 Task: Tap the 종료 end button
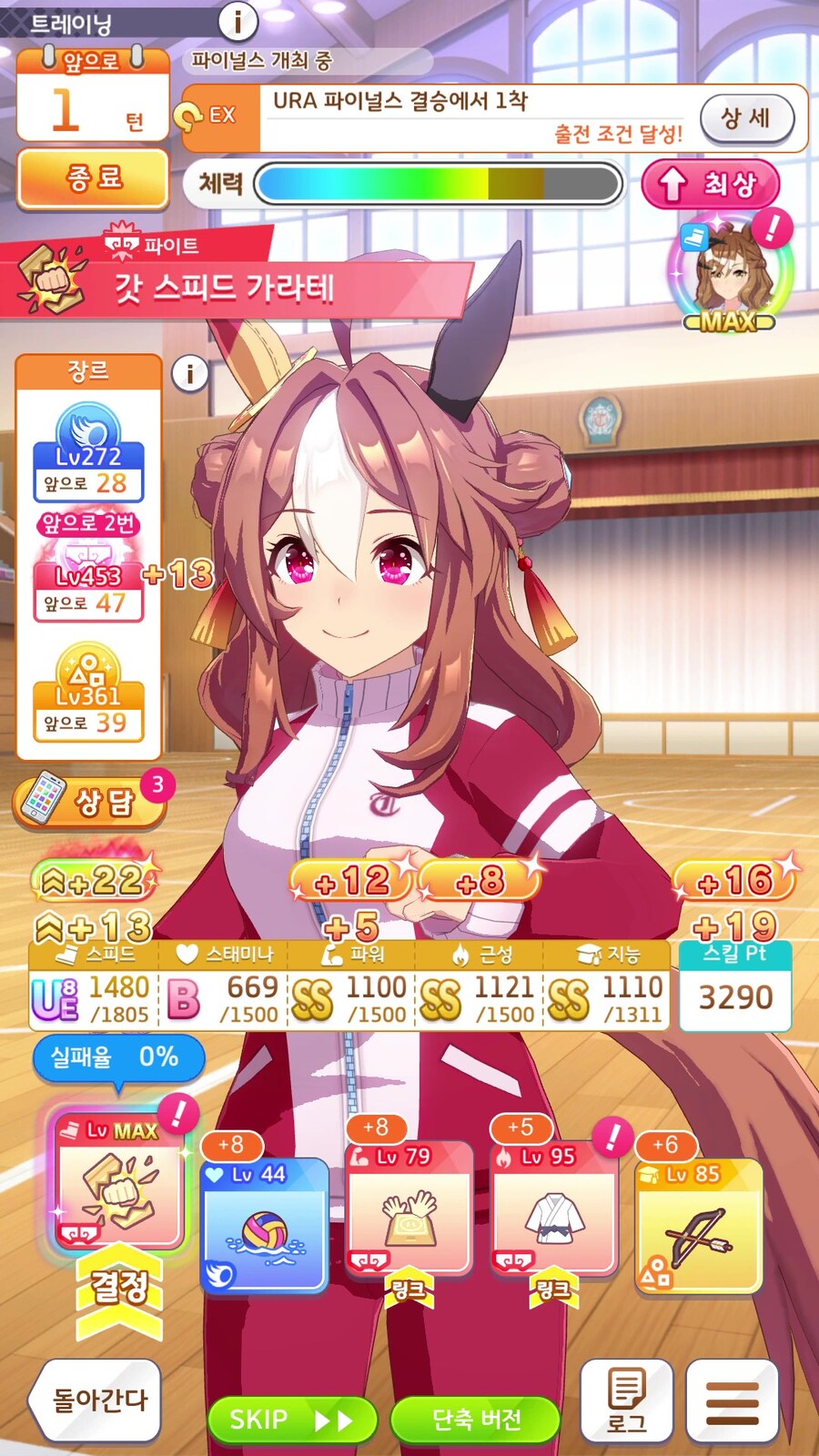click(93, 177)
